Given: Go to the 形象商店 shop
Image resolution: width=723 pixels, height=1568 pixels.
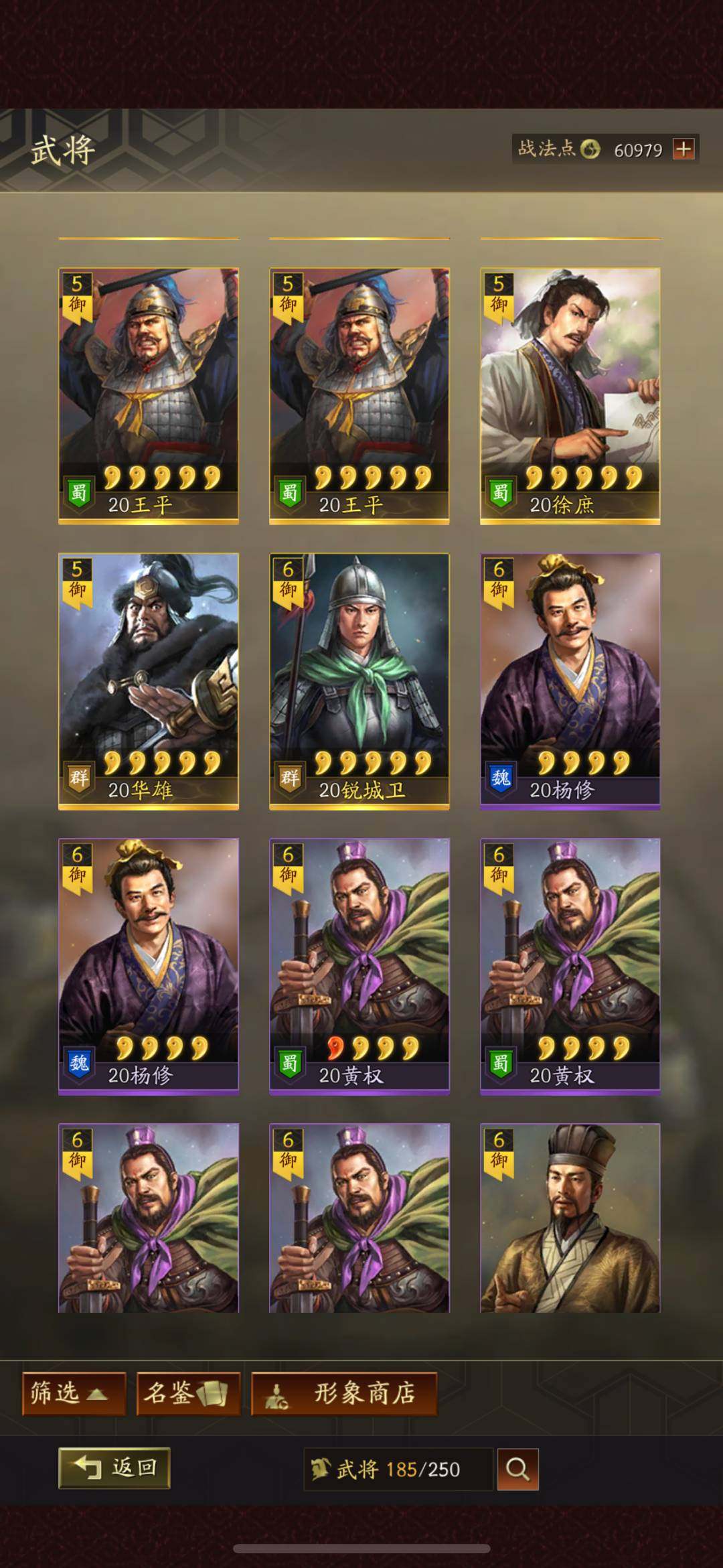Looking at the screenshot, I should [344, 1394].
